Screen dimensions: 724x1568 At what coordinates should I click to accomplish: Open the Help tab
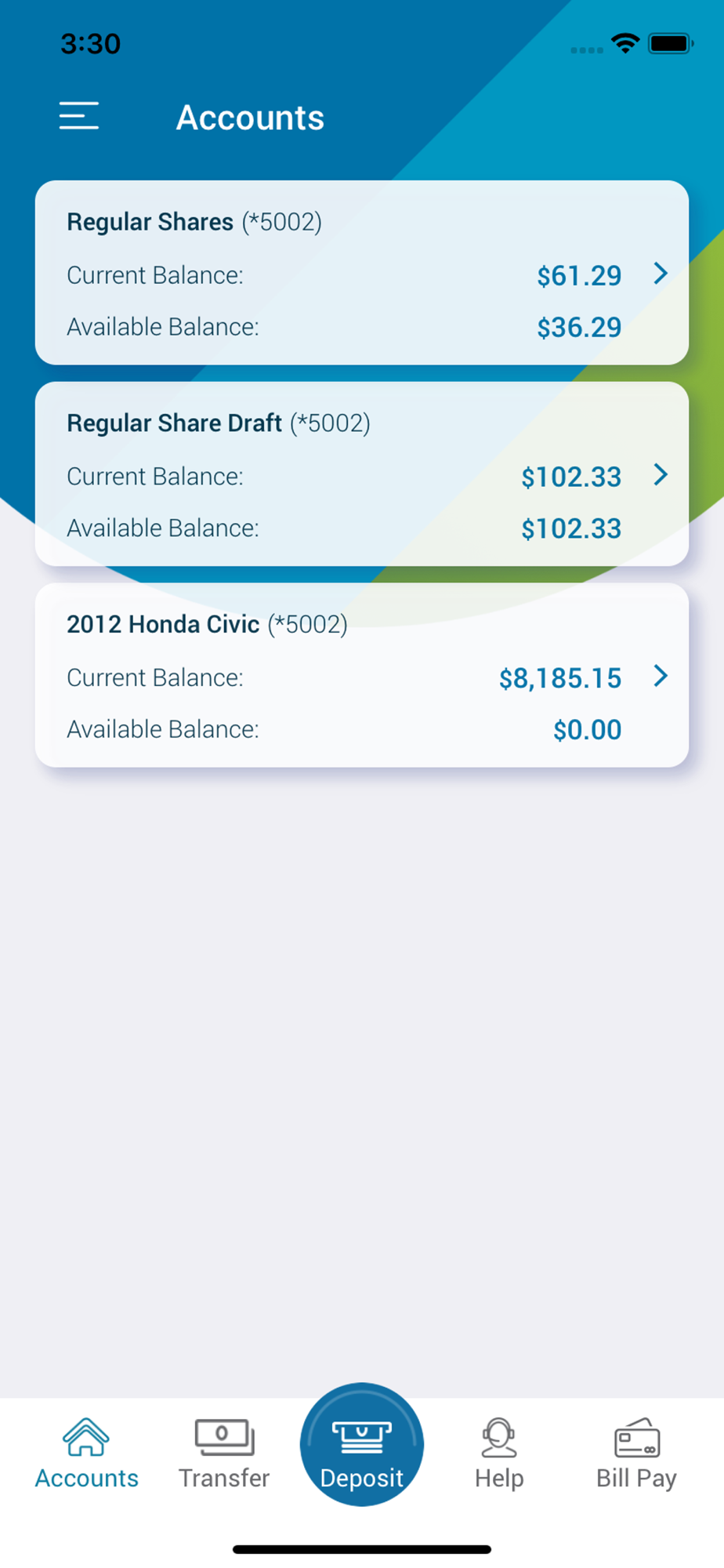498,1453
